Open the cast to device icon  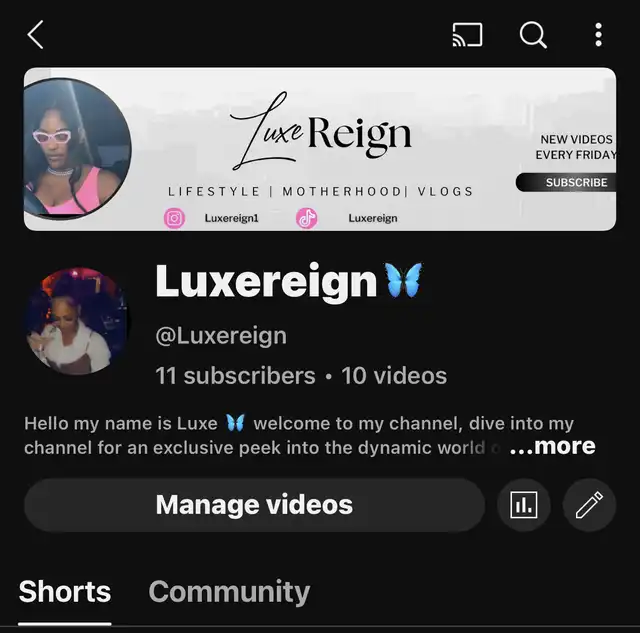[467, 35]
